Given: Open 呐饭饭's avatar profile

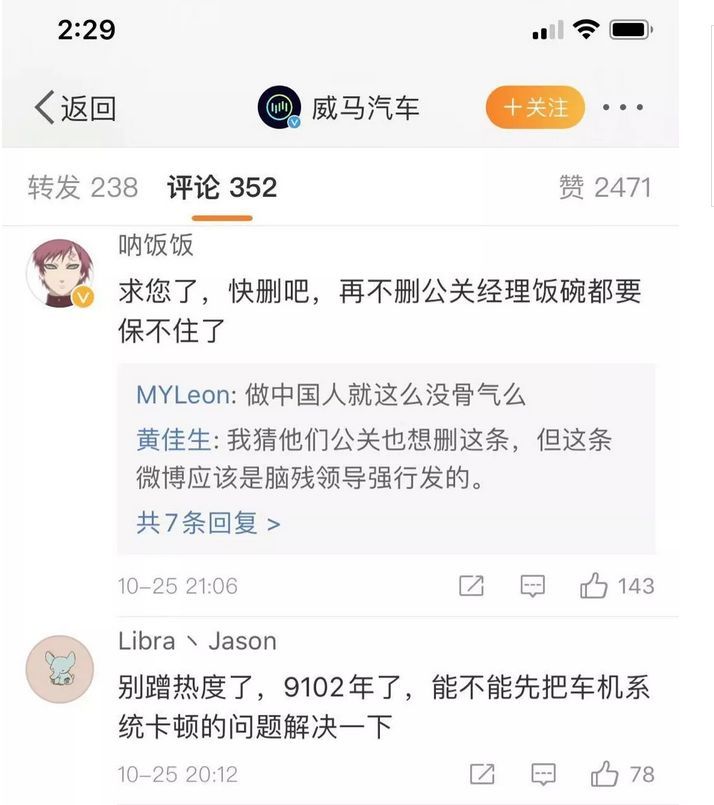Looking at the screenshot, I should click(60, 272).
